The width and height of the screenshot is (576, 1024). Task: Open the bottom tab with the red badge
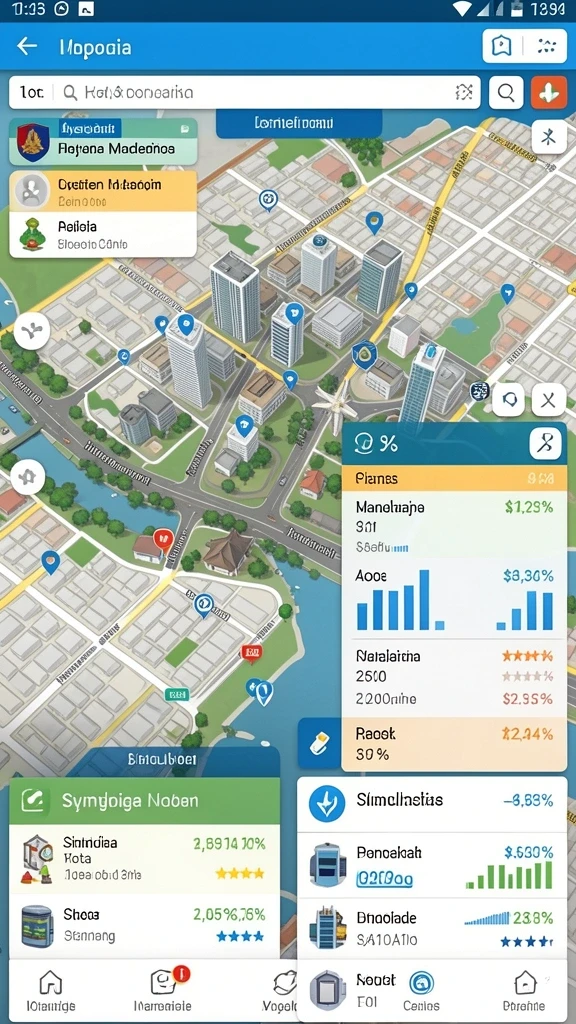(162, 990)
